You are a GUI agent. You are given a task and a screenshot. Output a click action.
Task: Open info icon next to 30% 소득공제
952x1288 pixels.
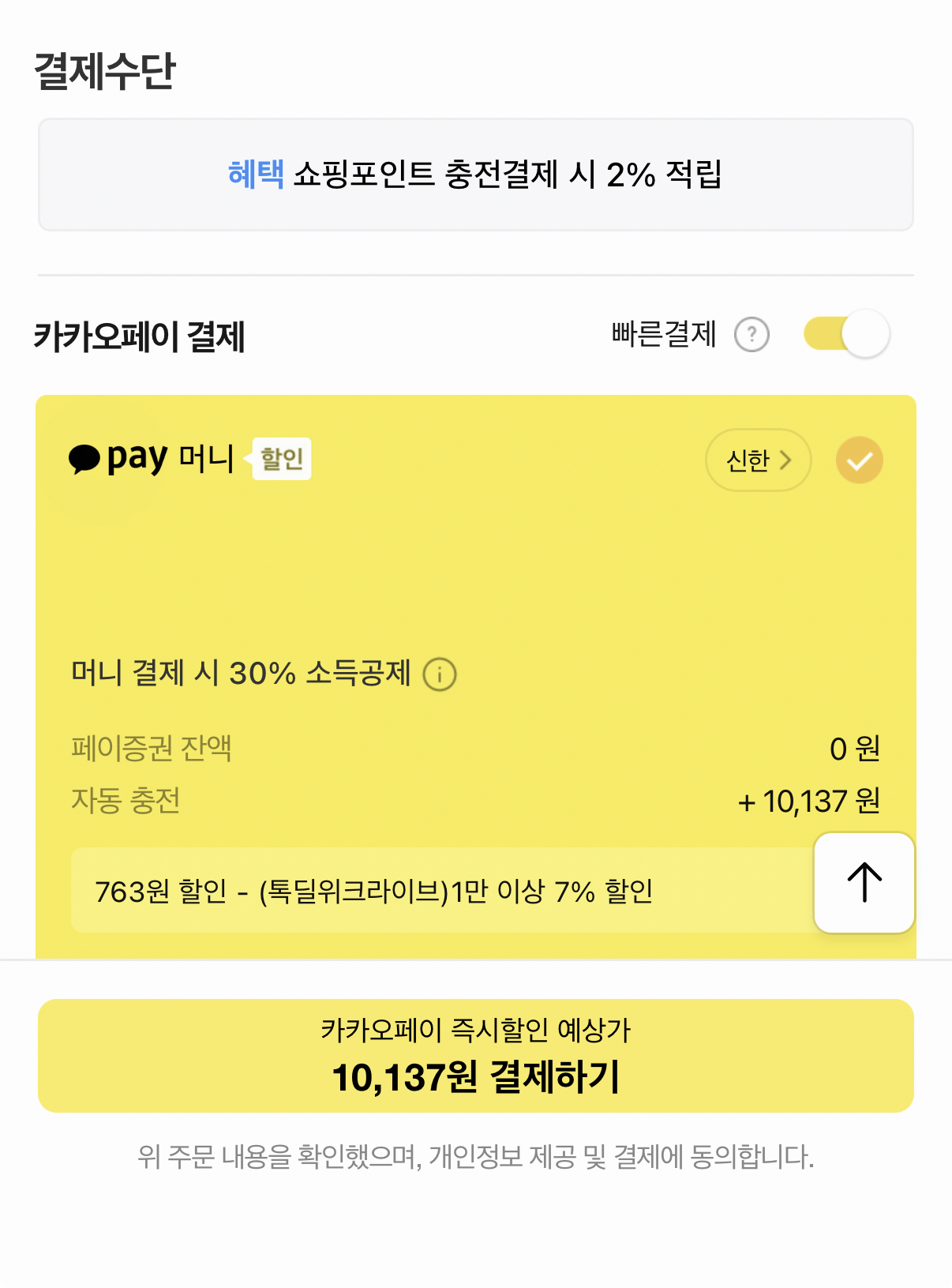(x=440, y=675)
